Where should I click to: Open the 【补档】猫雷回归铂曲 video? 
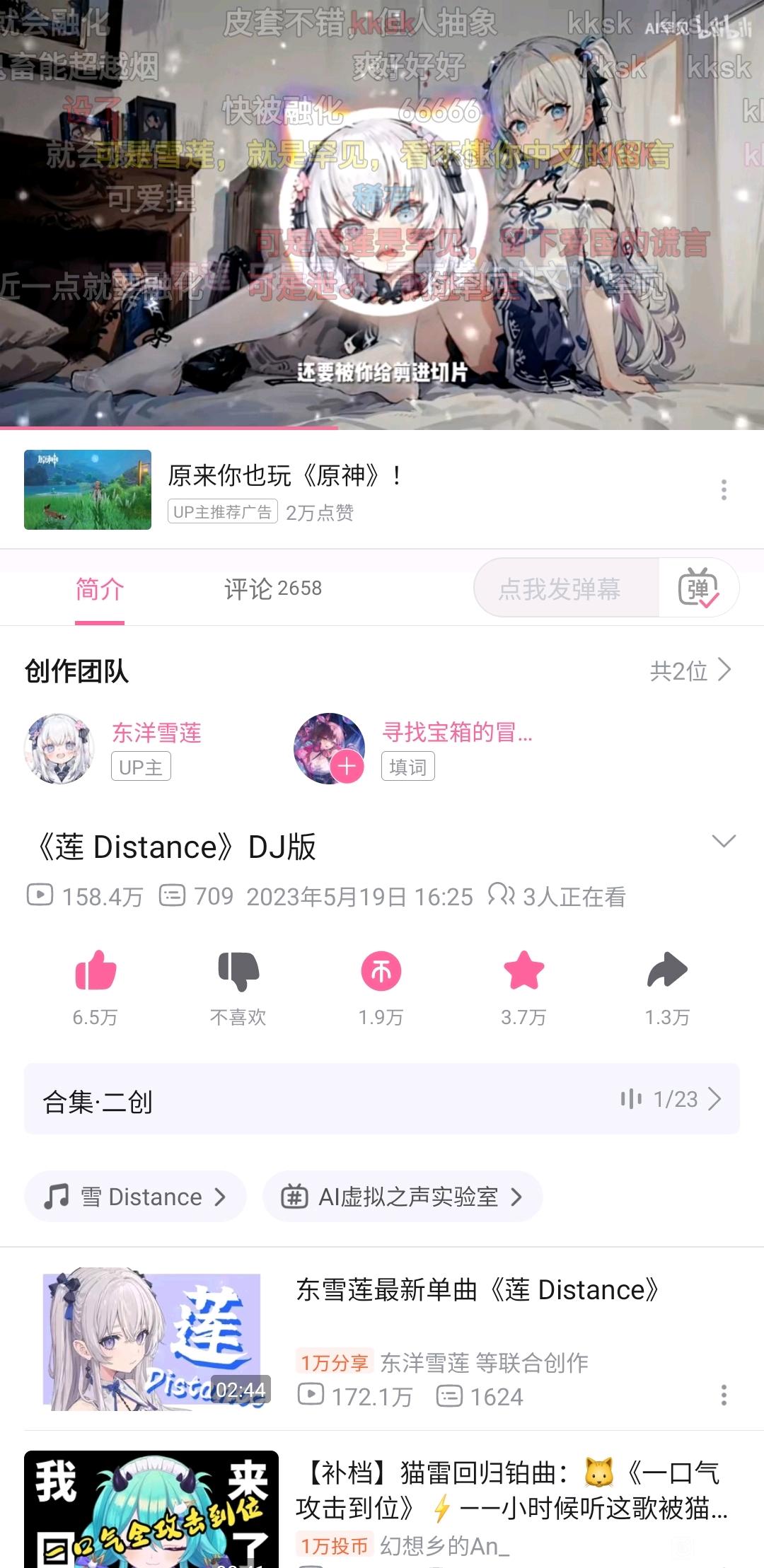509,1492
